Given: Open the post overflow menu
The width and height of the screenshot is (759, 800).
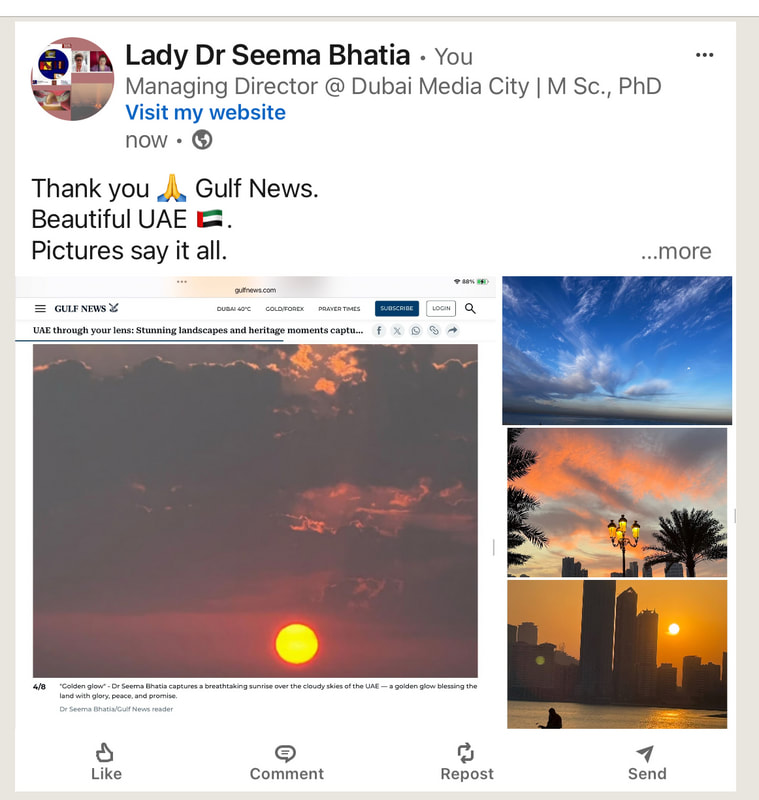Looking at the screenshot, I should (x=704, y=55).
